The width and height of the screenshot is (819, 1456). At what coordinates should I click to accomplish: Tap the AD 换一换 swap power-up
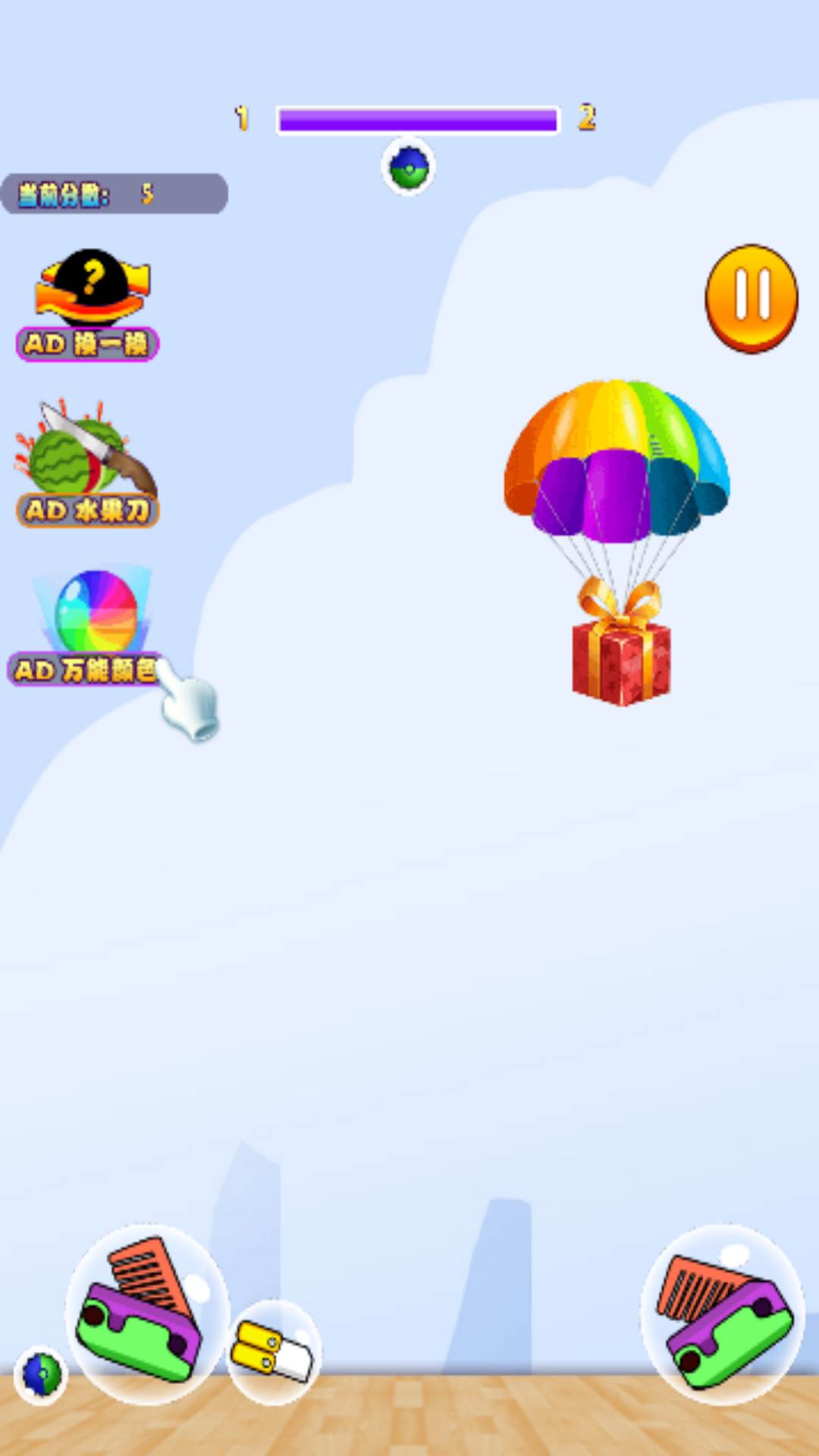coord(89,305)
